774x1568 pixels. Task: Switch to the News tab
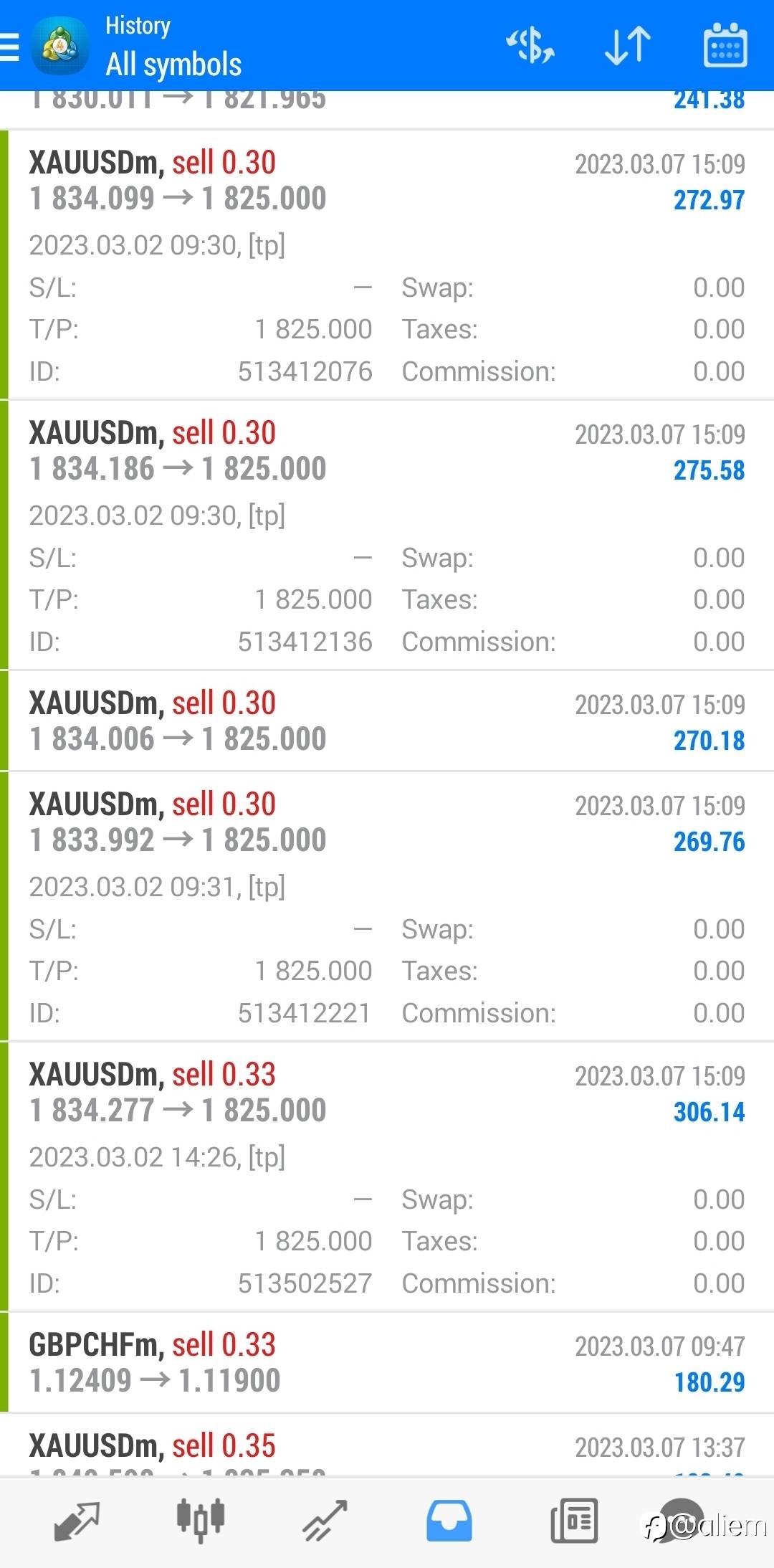574,1520
